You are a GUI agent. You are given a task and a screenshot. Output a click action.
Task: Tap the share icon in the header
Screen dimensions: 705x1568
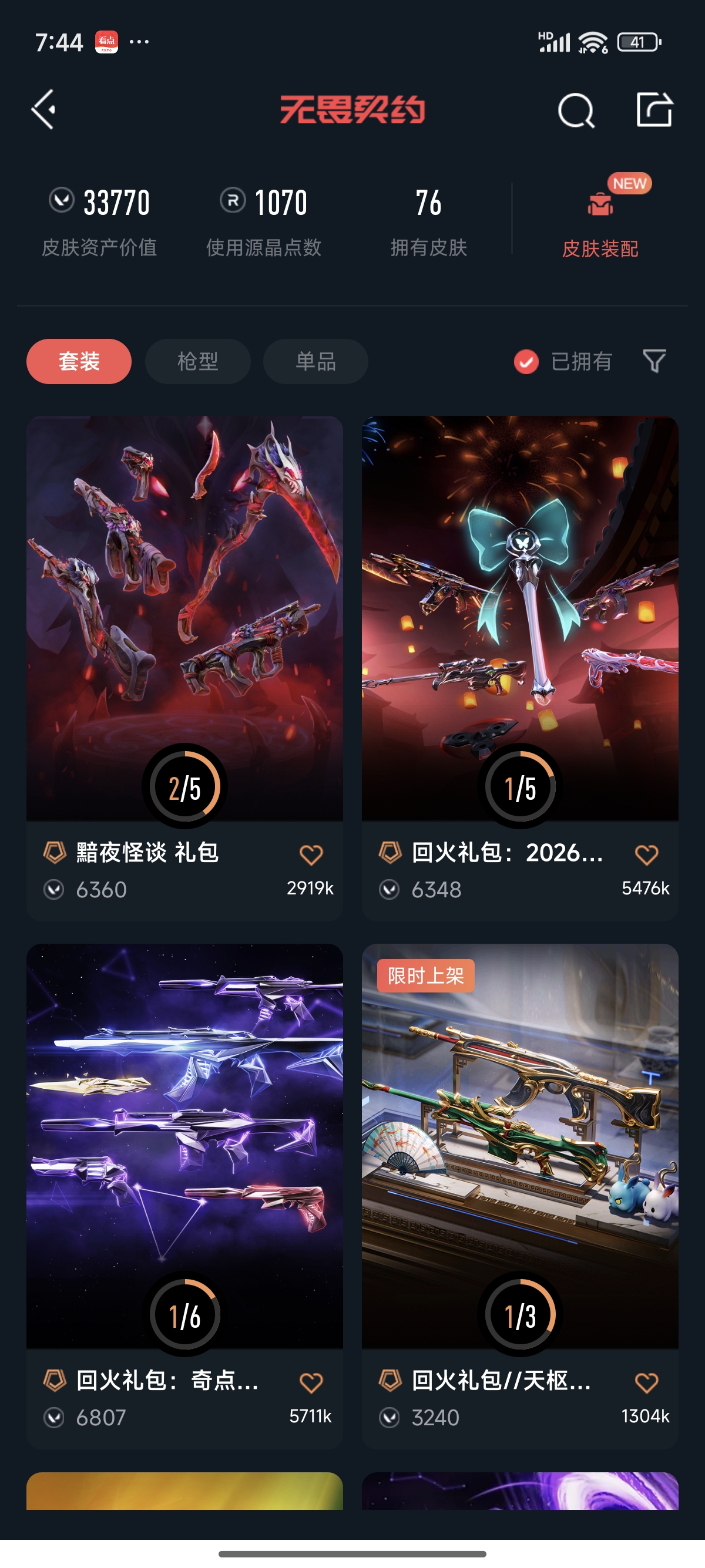(654, 110)
